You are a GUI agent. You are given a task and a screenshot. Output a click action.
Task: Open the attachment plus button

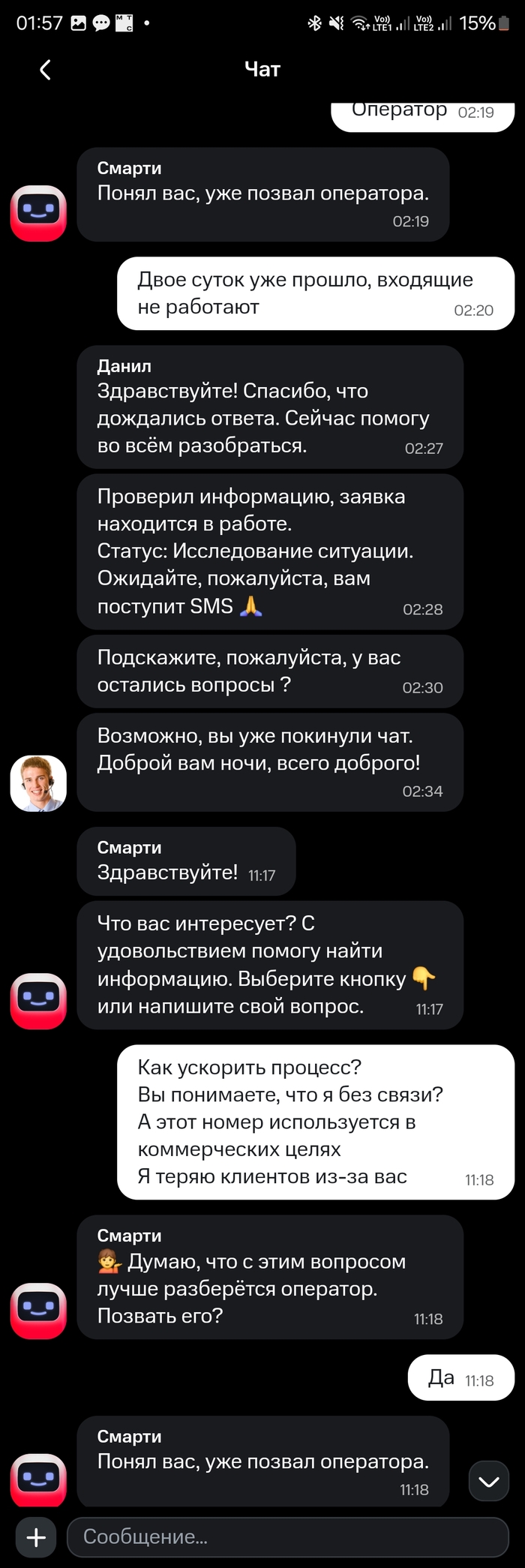click(36, 1537)
